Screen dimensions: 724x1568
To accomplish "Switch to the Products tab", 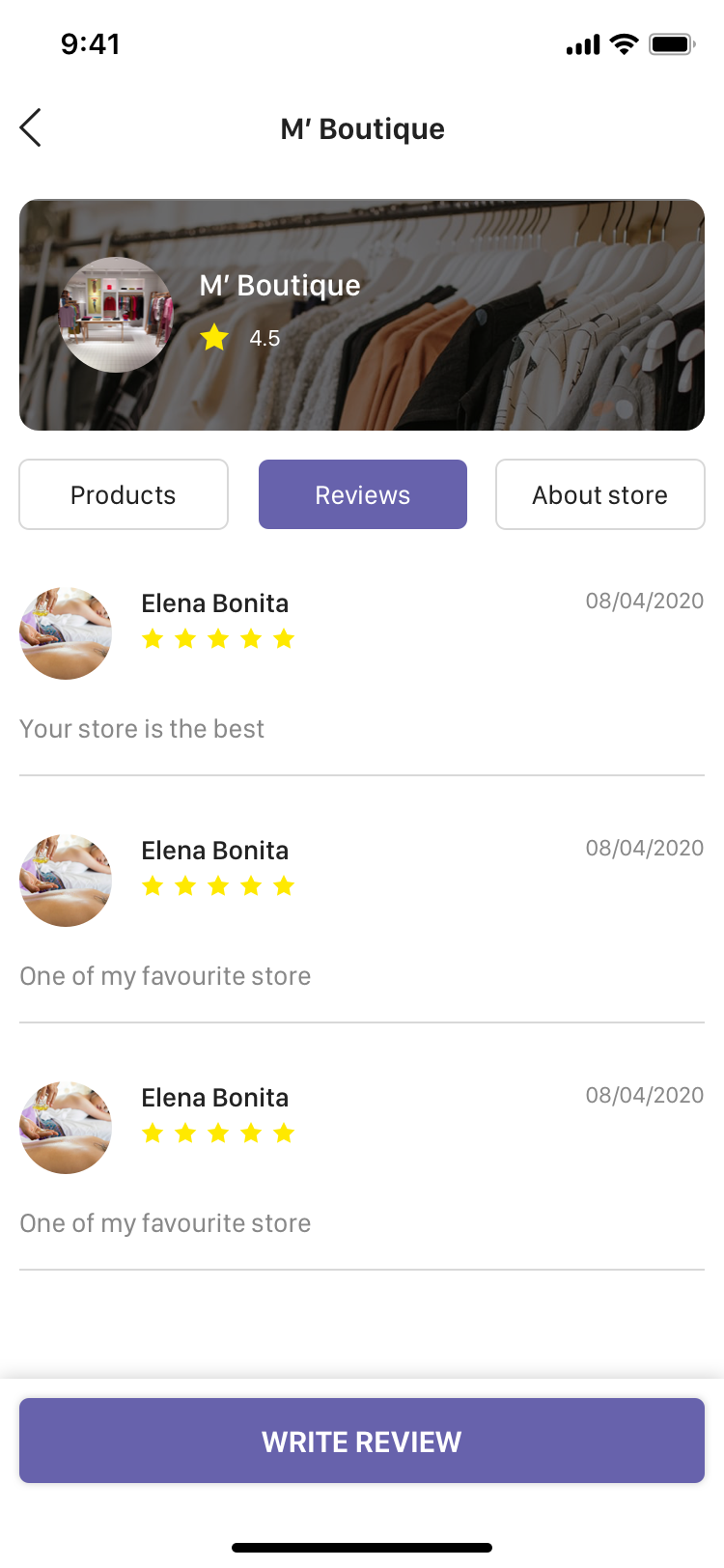I will click(123, 494).
